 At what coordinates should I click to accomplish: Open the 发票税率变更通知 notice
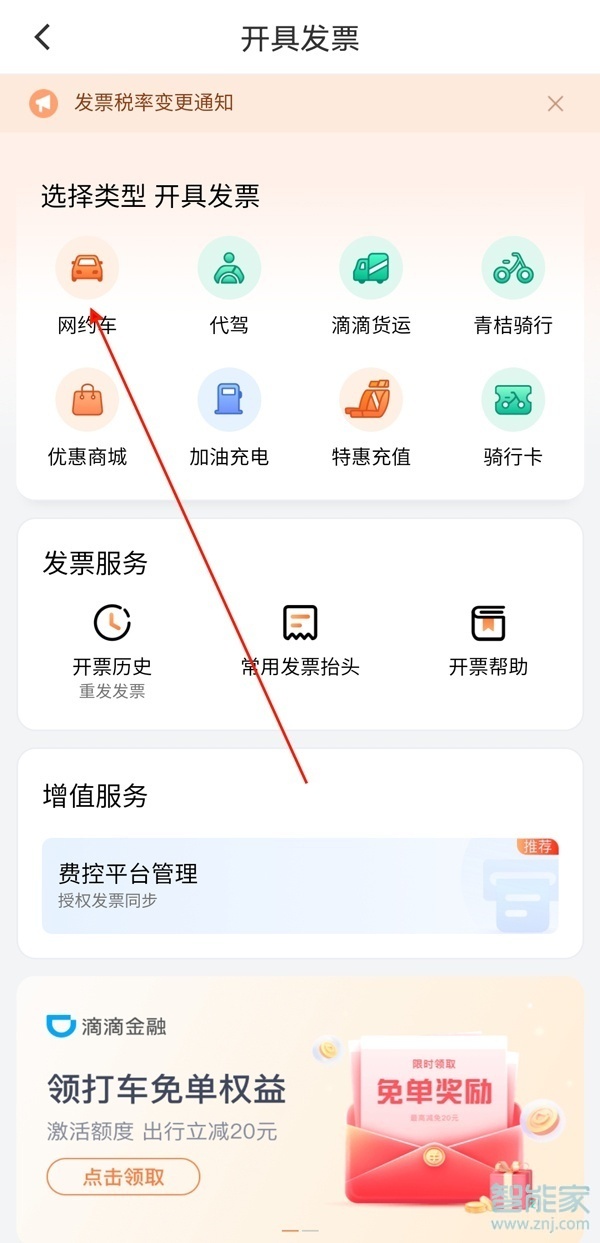click(x=153, y=103)
